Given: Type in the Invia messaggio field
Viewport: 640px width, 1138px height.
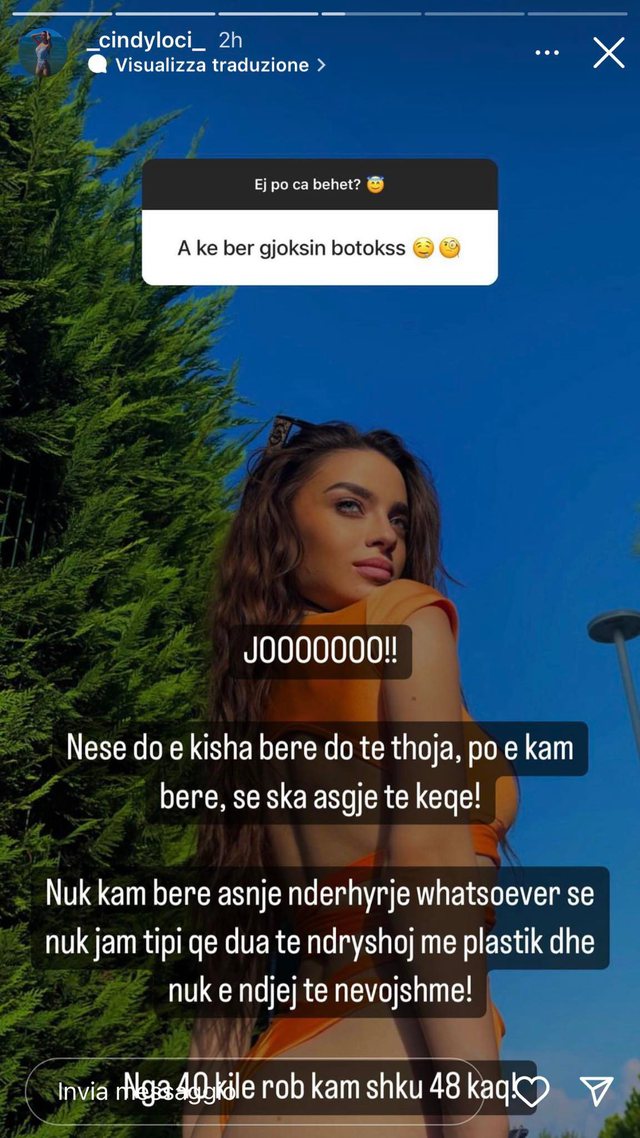Looking at the screenshot, I should coord(250,1092).
